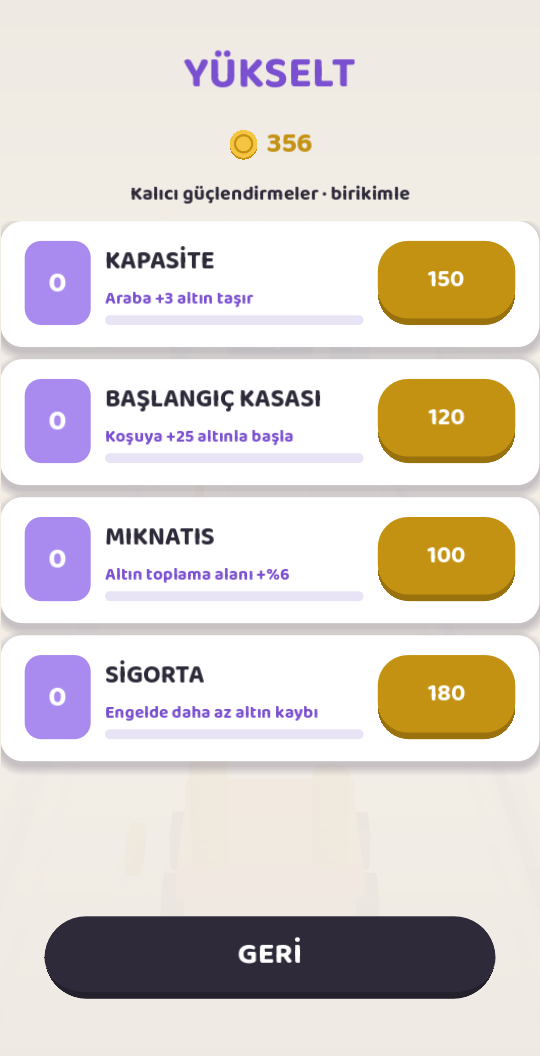The width and height of the screenshot is (540, 1056).
Task: Go back with the Geri button
Action: (x=270, y=956)
